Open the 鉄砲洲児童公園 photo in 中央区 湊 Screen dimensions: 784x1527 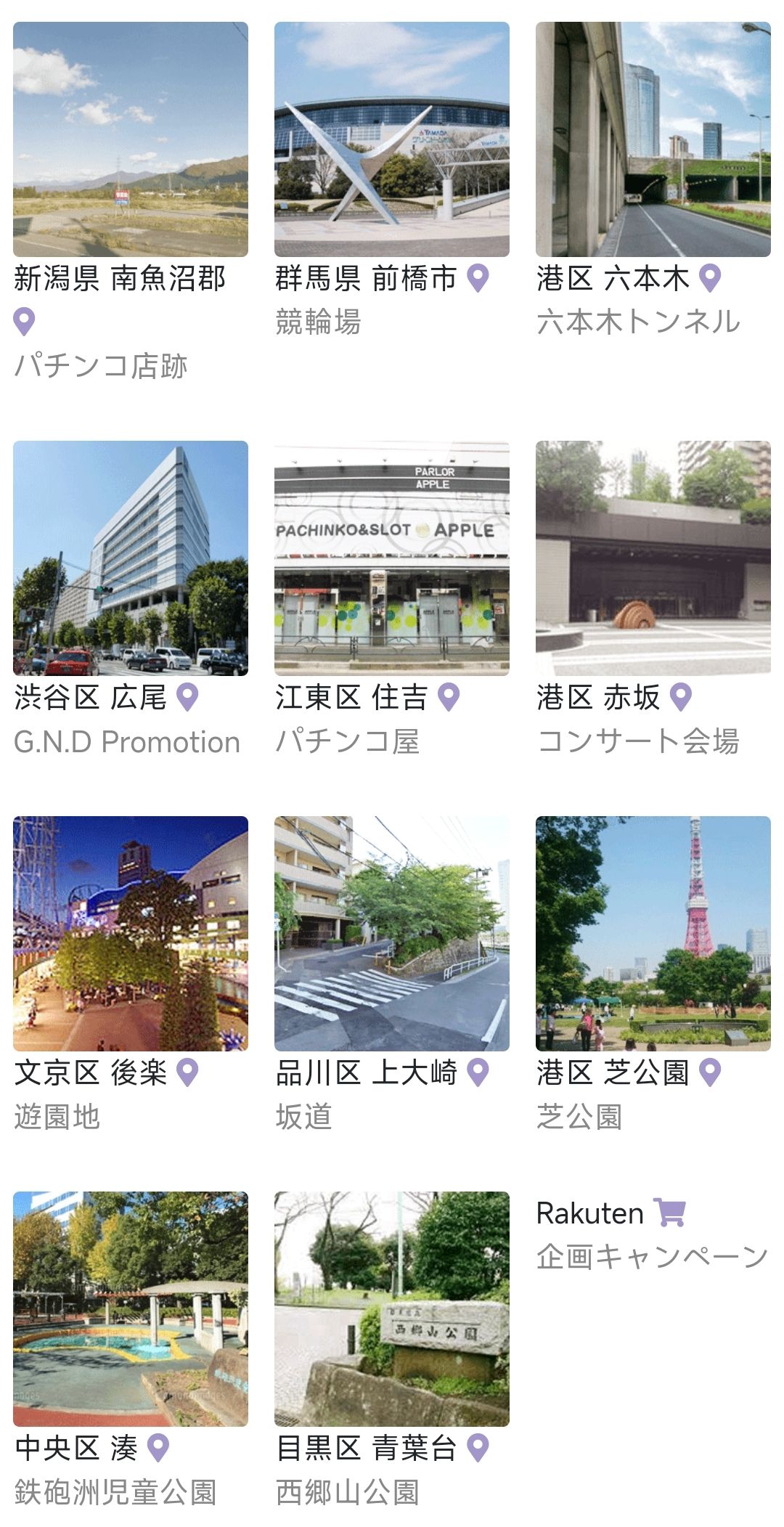coord(131,1308)
